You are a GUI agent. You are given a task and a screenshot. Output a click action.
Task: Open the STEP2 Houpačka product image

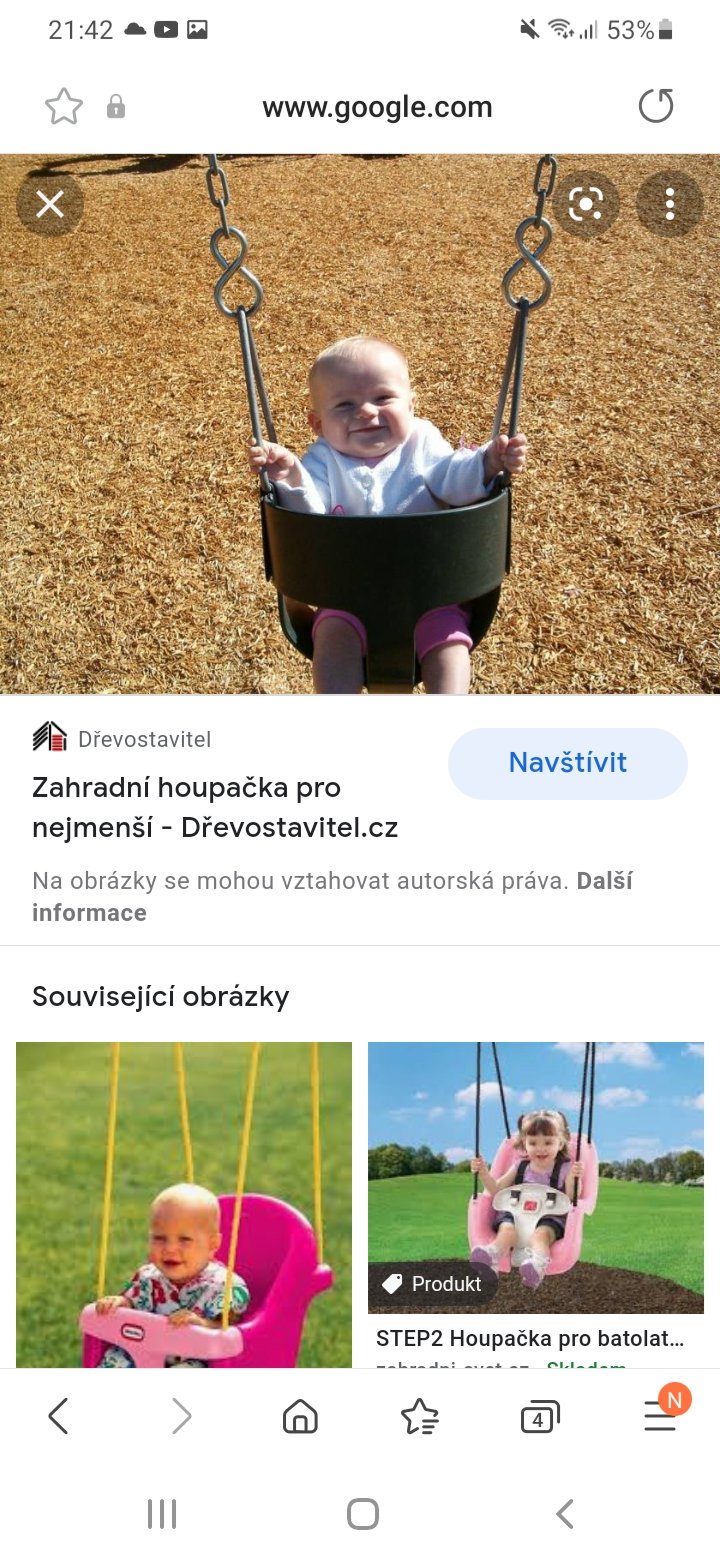(536, 1177)
